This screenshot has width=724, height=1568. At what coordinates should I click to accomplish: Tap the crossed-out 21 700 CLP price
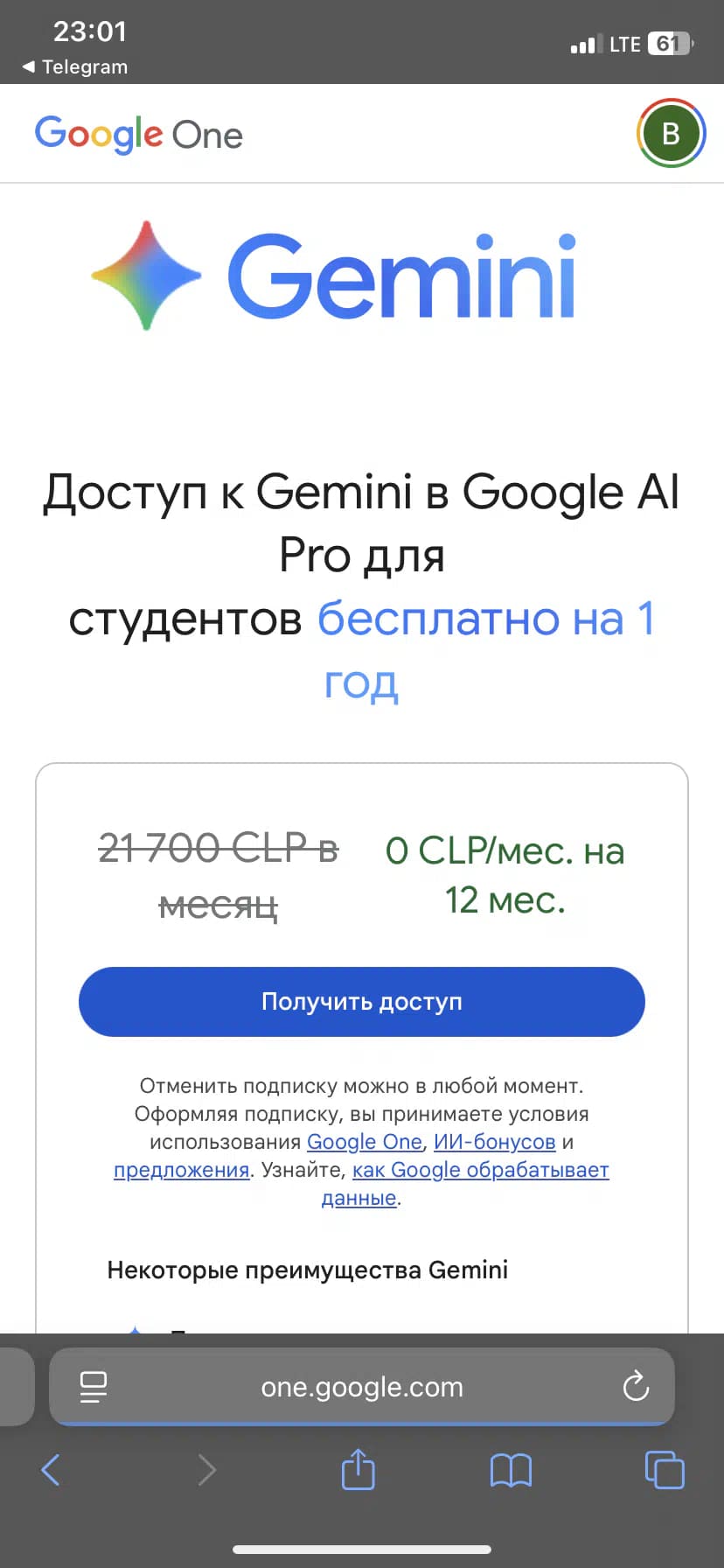point(217,875)
